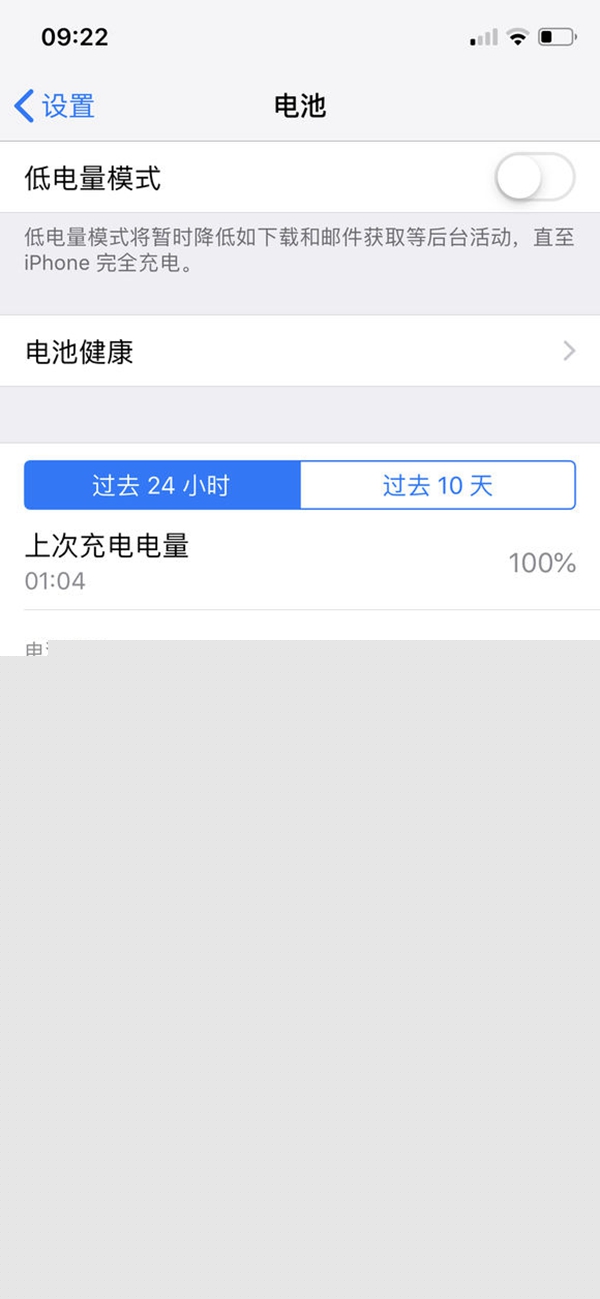Go back to 设置
This screenshot has height=1299, width=600.
click(55, 106)
